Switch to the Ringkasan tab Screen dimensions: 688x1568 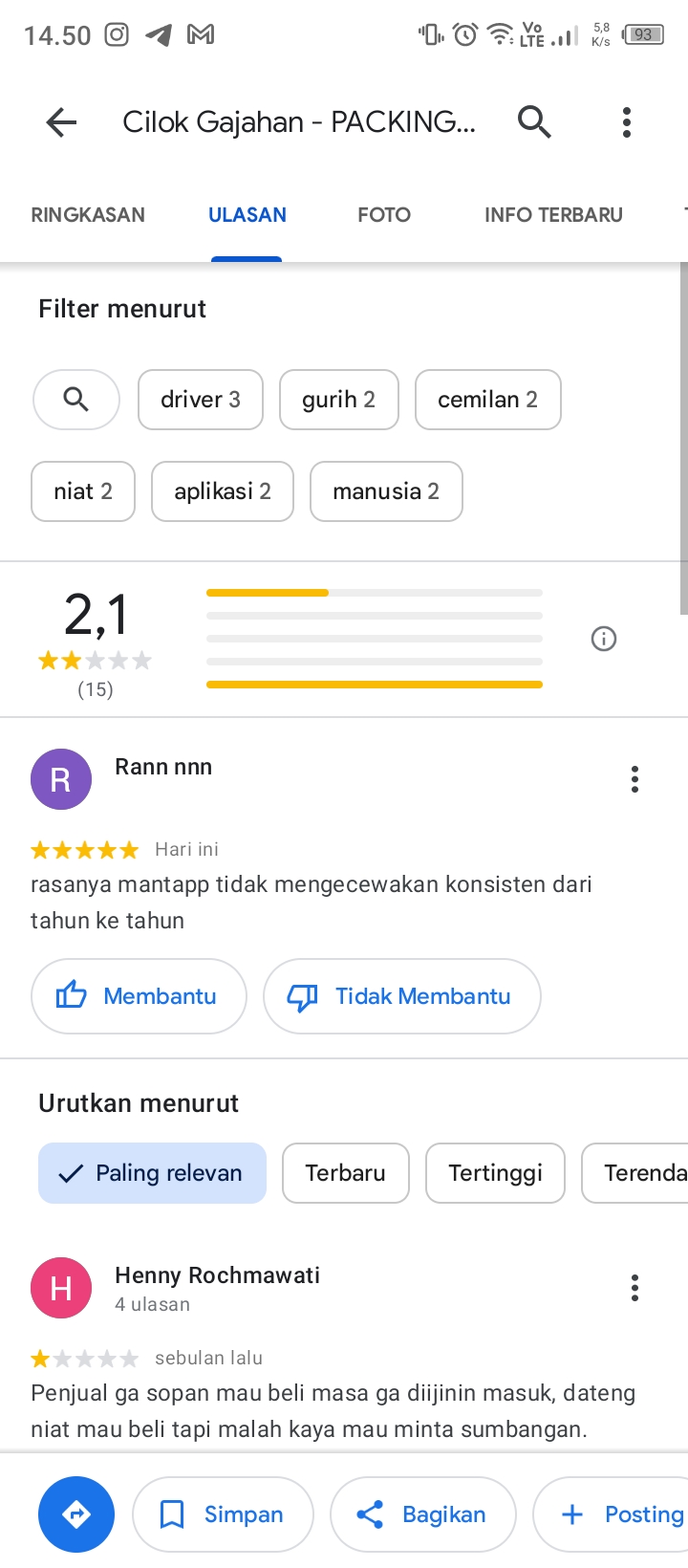88,215
